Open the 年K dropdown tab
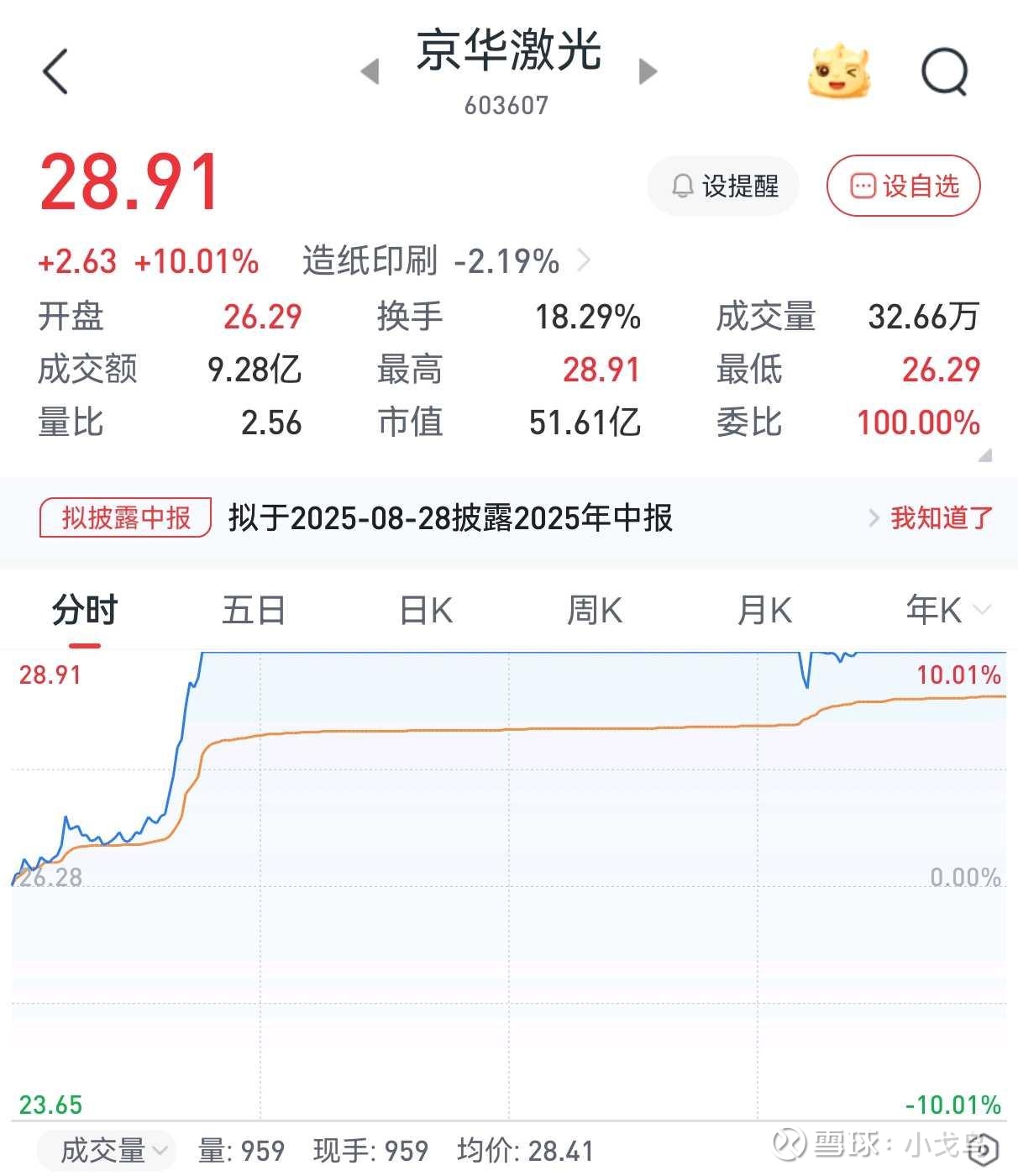Viewport: 1018px width, 1176px height. (x=947, y=611)
